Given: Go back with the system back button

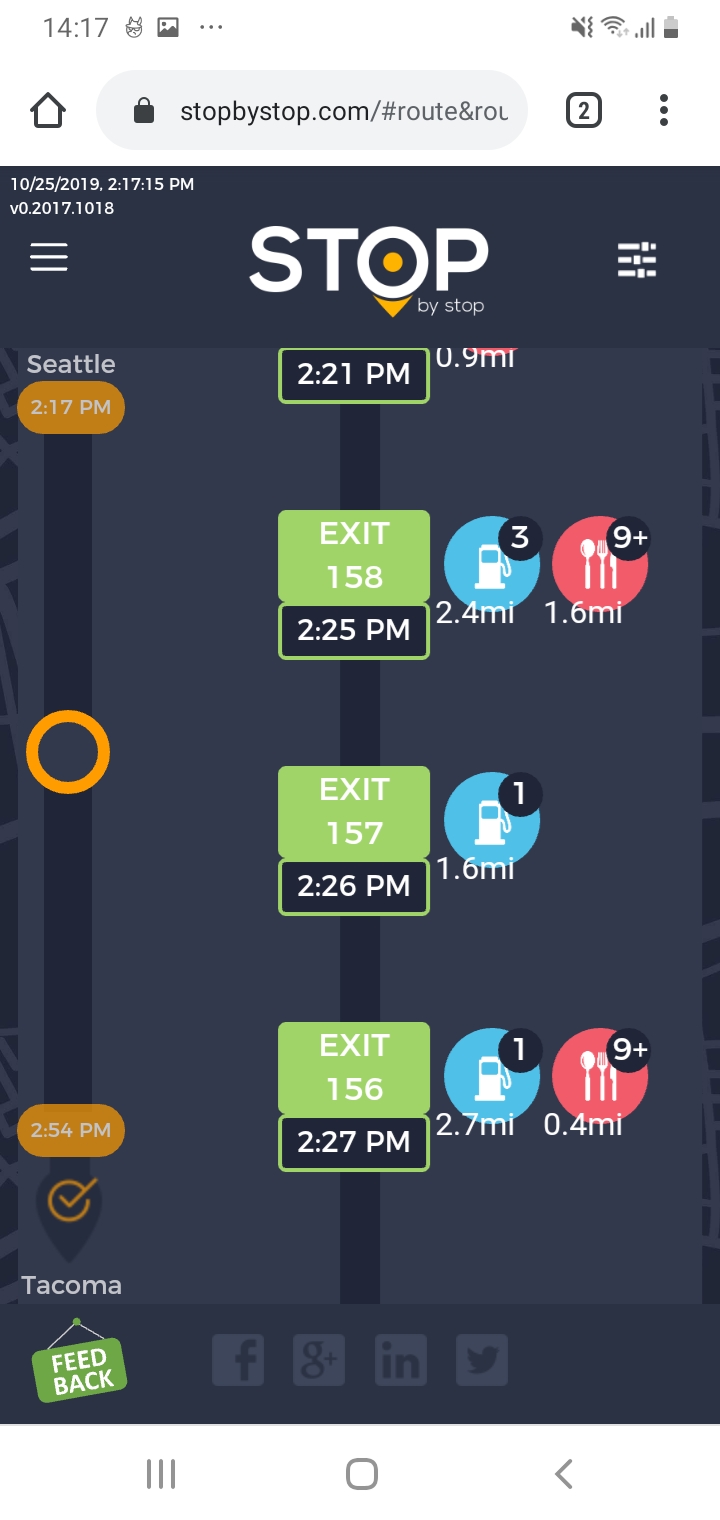Looking at the screenshot, I should pyautogui.click(x=563, y=1473).
